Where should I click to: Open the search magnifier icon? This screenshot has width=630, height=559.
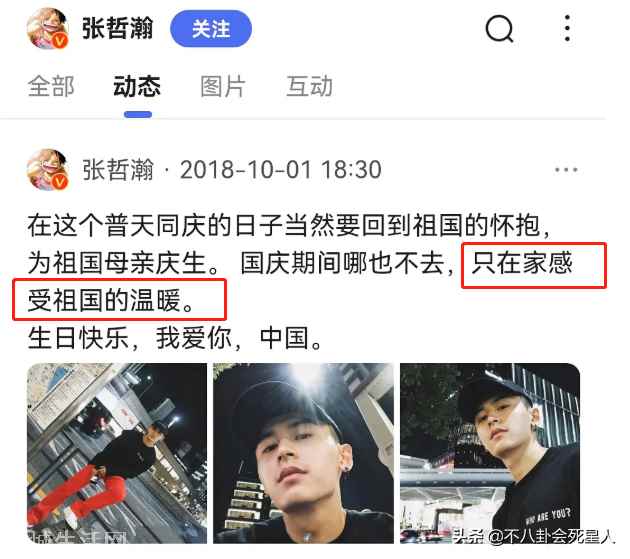(x=499, y=29)
